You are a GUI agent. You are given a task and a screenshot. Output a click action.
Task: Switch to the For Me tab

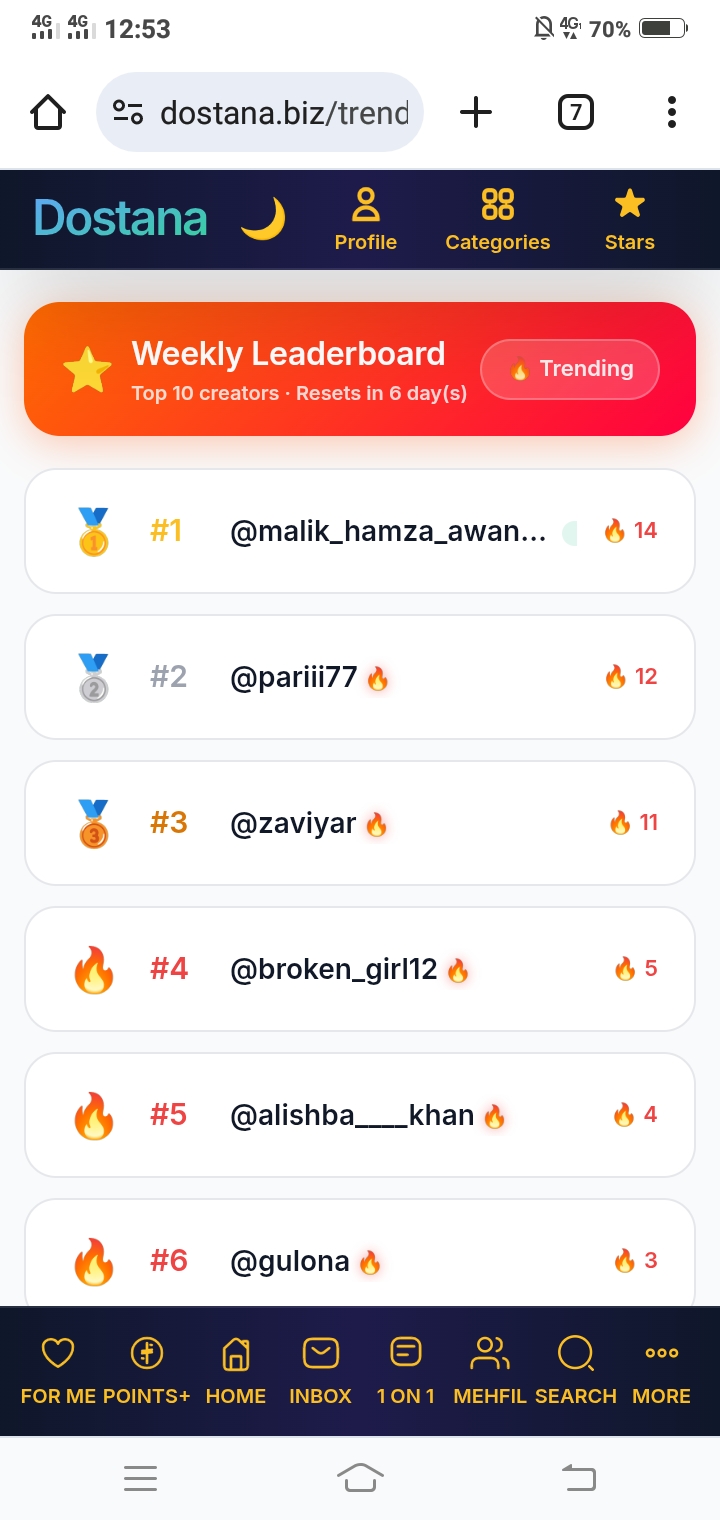[58, 1371]
